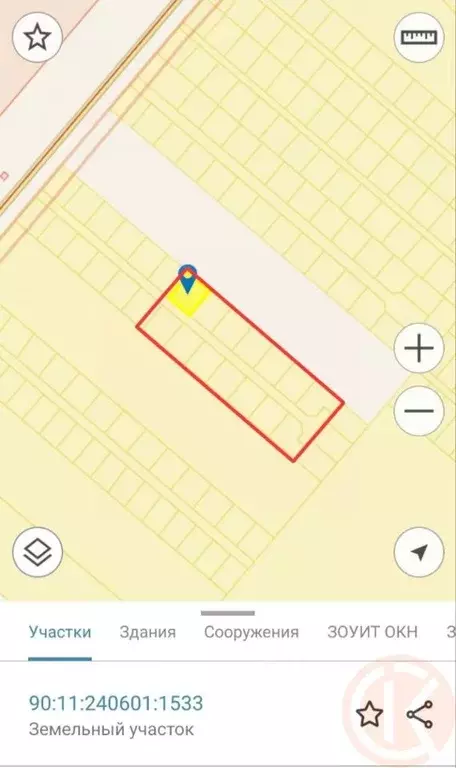Open favorites star on the map
The width and height of the screenshot is (456, 768).
click(x=37, y=37)
